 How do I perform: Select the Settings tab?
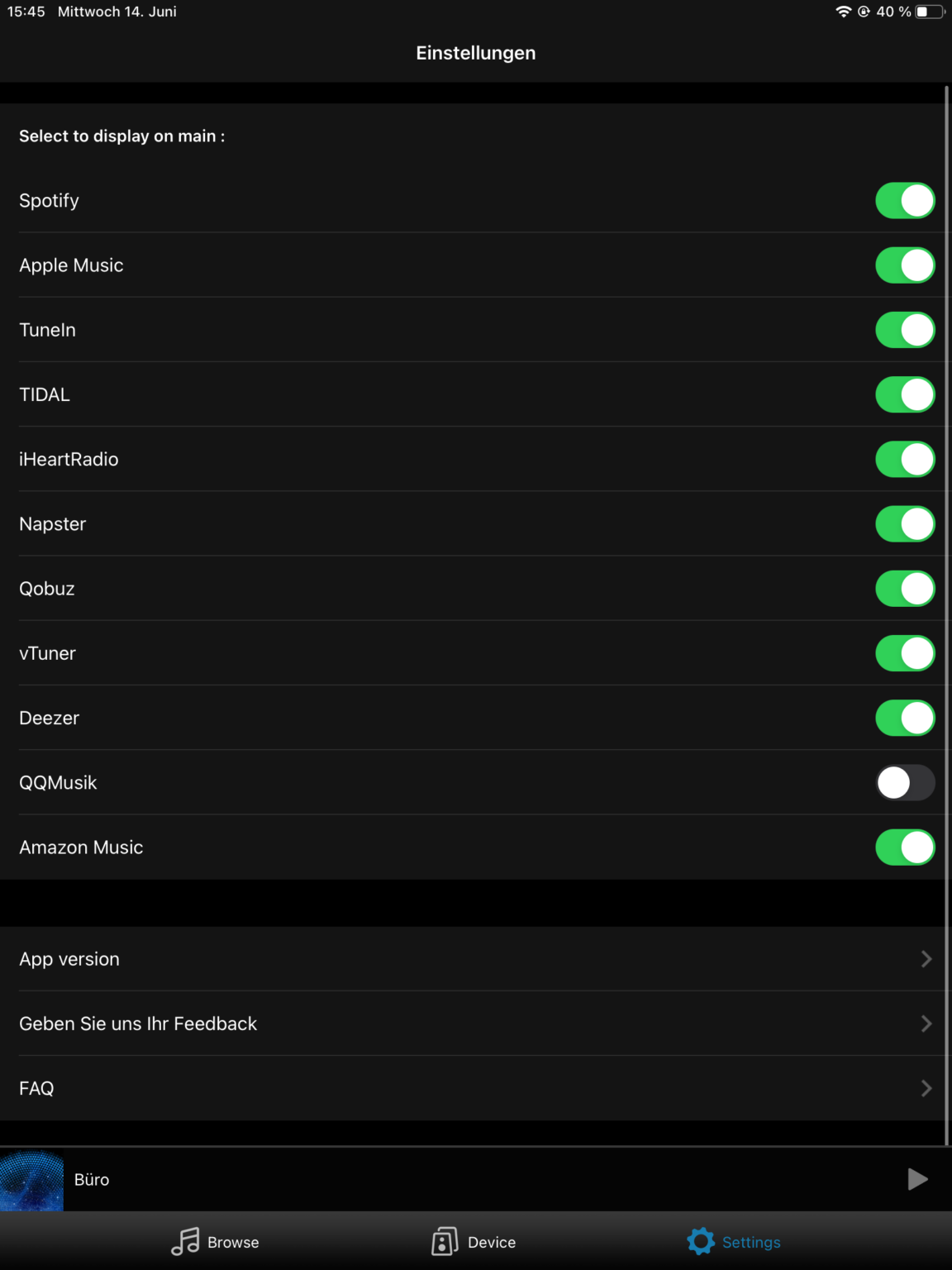click(734, 1242)
